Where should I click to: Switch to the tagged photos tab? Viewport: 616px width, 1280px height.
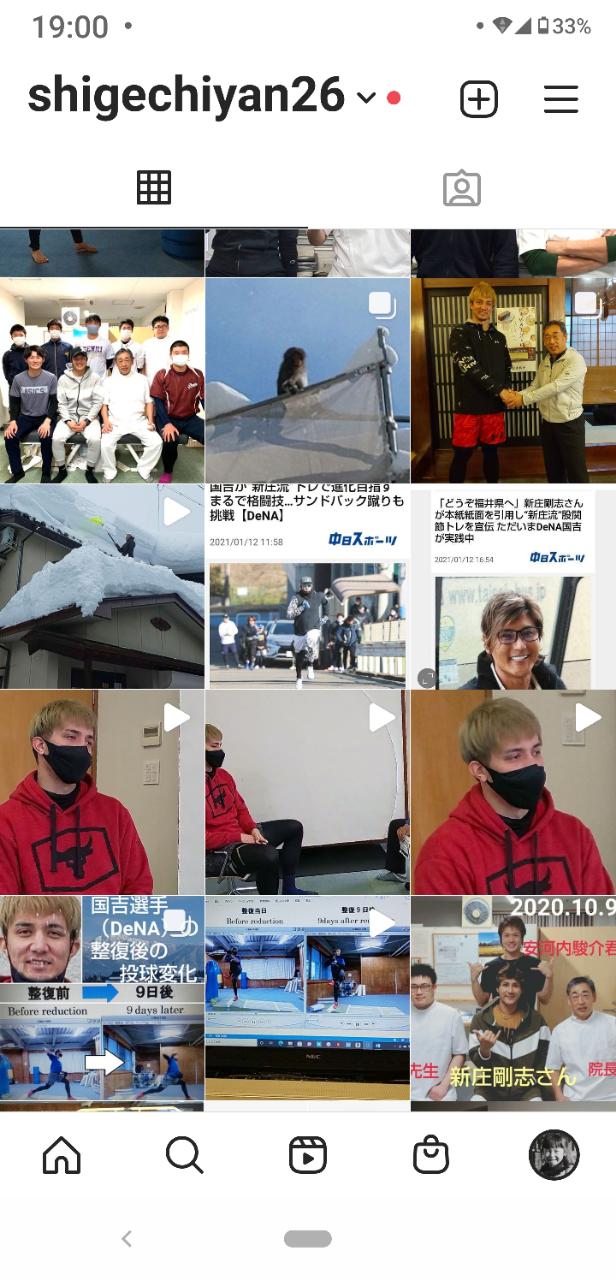(x=462, y=188)
